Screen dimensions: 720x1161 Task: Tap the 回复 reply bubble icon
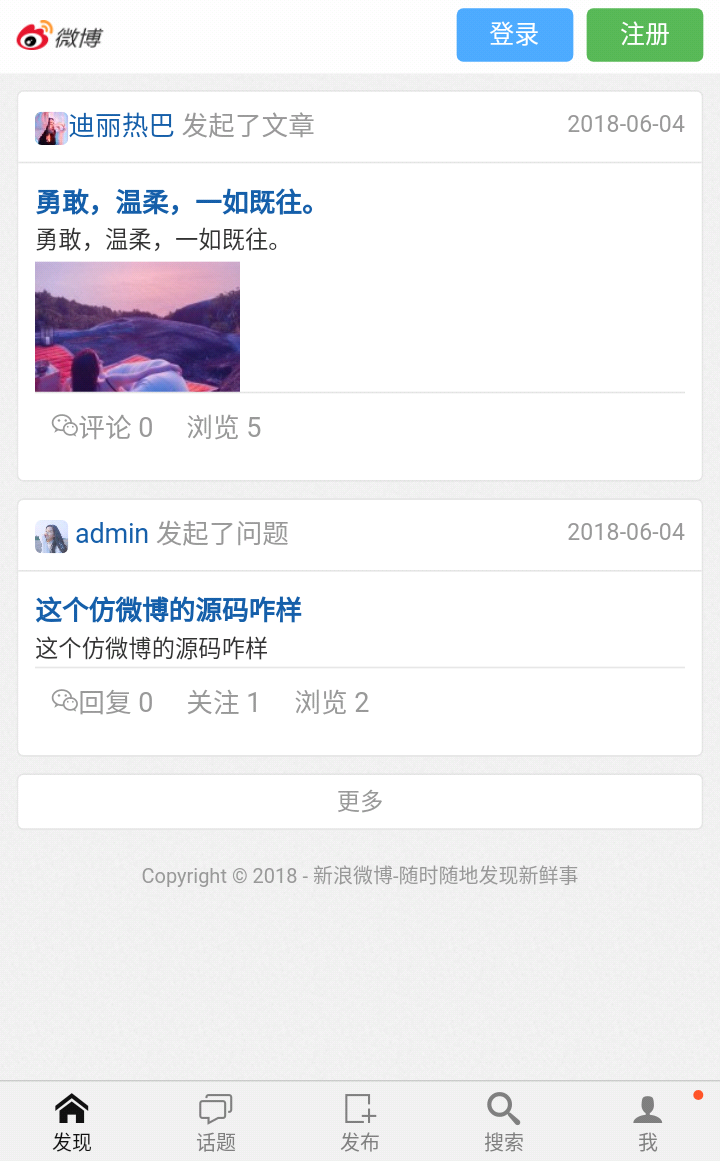[66, 701]
